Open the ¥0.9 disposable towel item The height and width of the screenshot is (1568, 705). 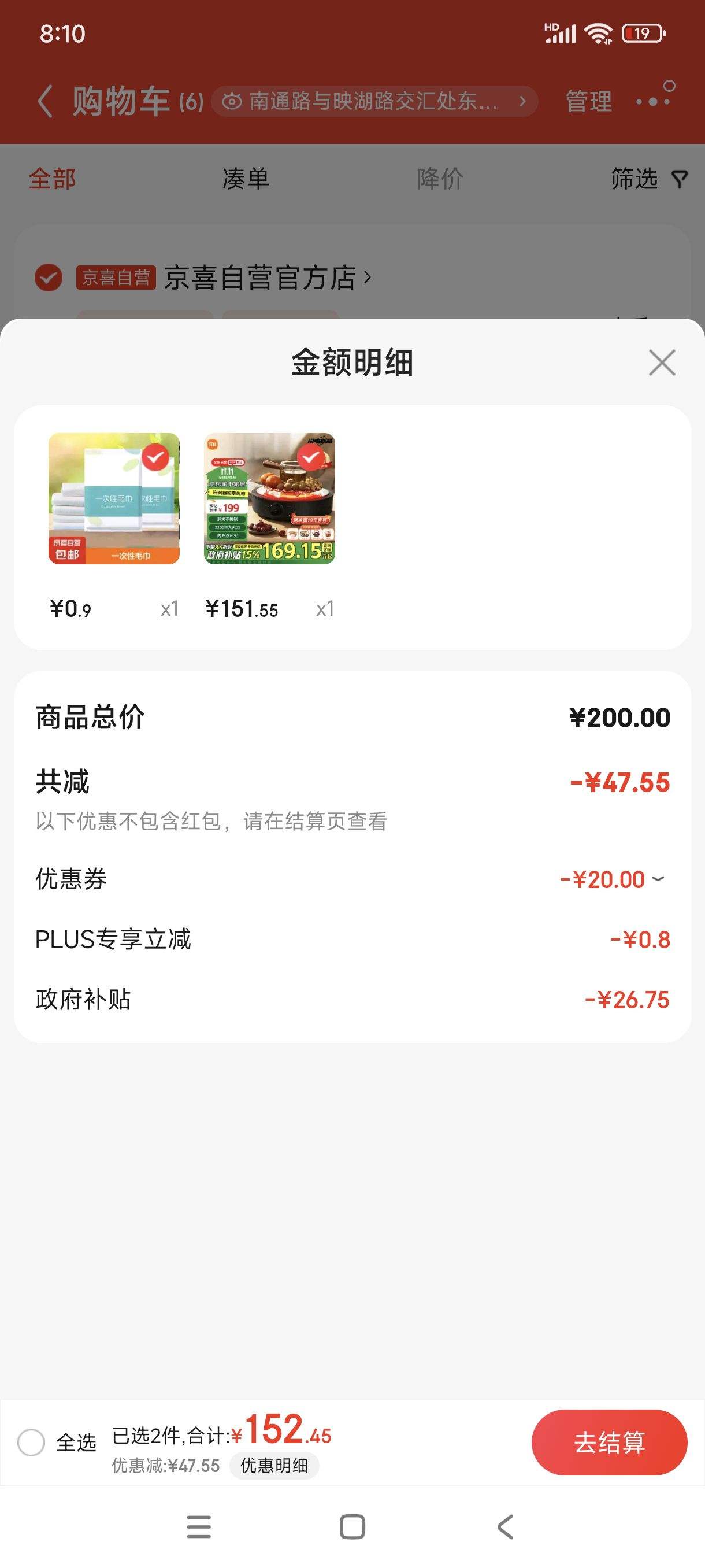click(x=114, y=498)
